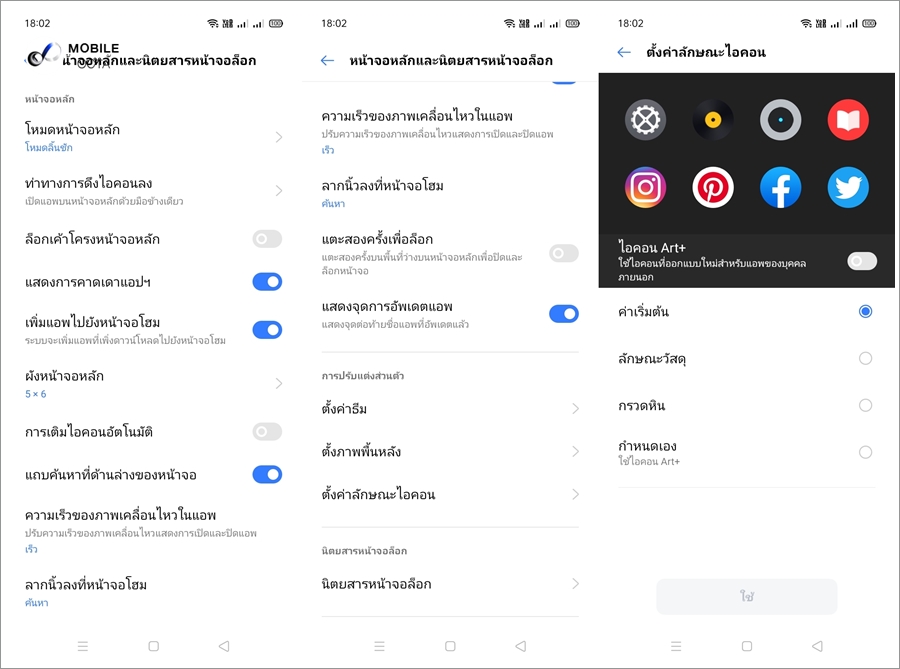Turn off เพิ่มแอพไปยังหน้าจอโฮม
Screen dimensions: 900x669
coord(267,330)
